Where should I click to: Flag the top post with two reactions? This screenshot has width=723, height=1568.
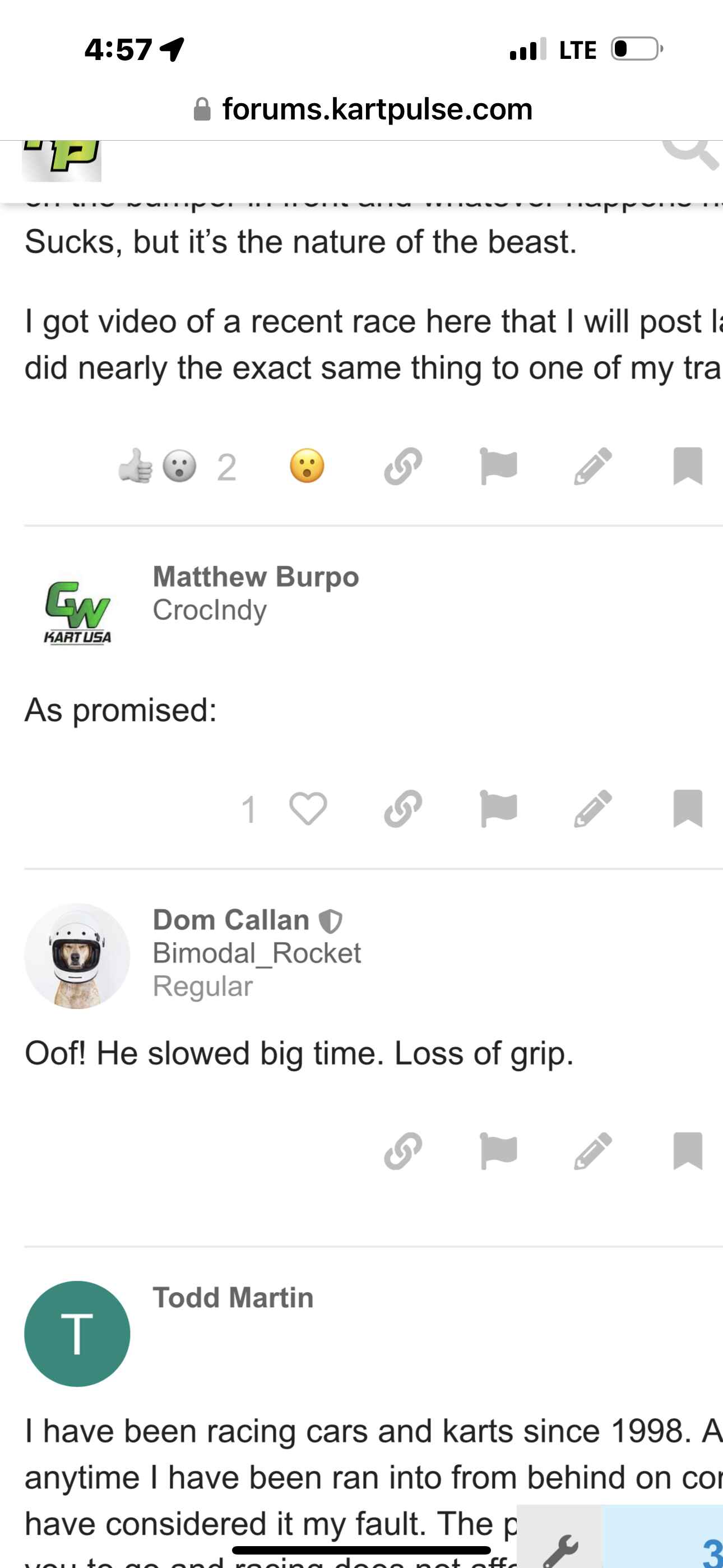click(x=498, y=466)
